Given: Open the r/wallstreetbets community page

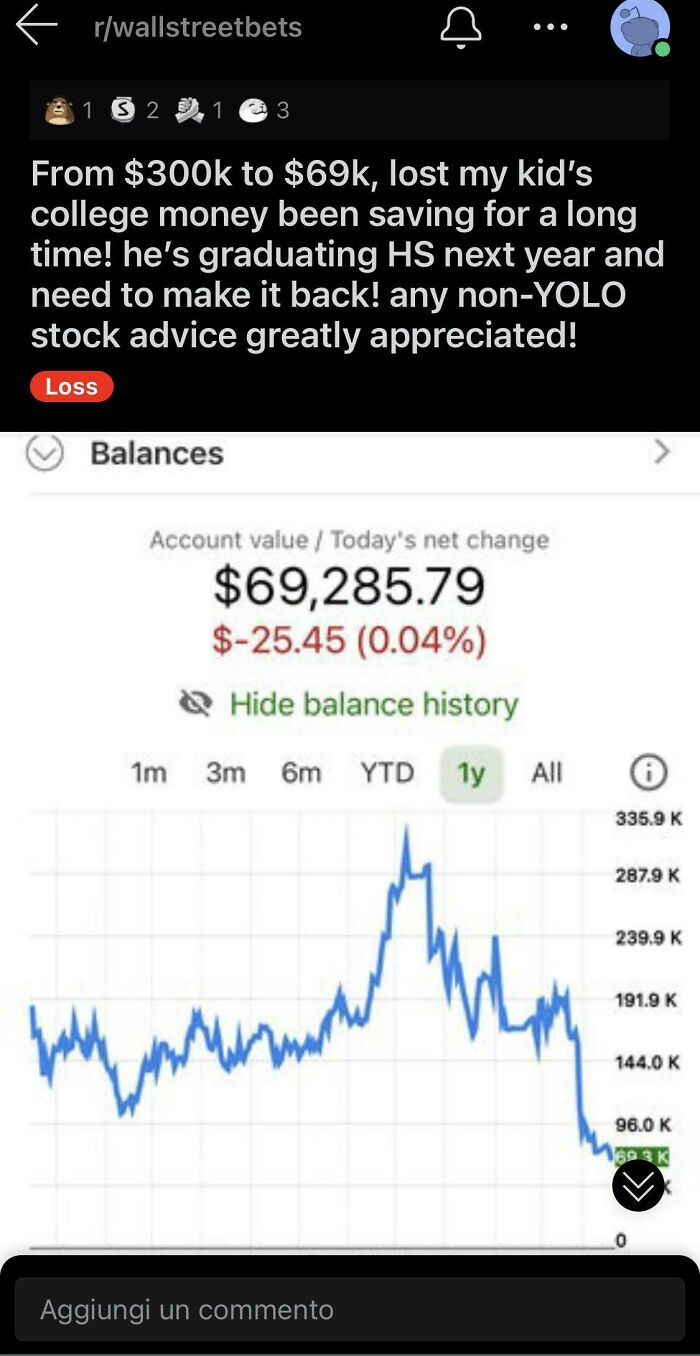Looking at the screenshot, I should point(197,27).
